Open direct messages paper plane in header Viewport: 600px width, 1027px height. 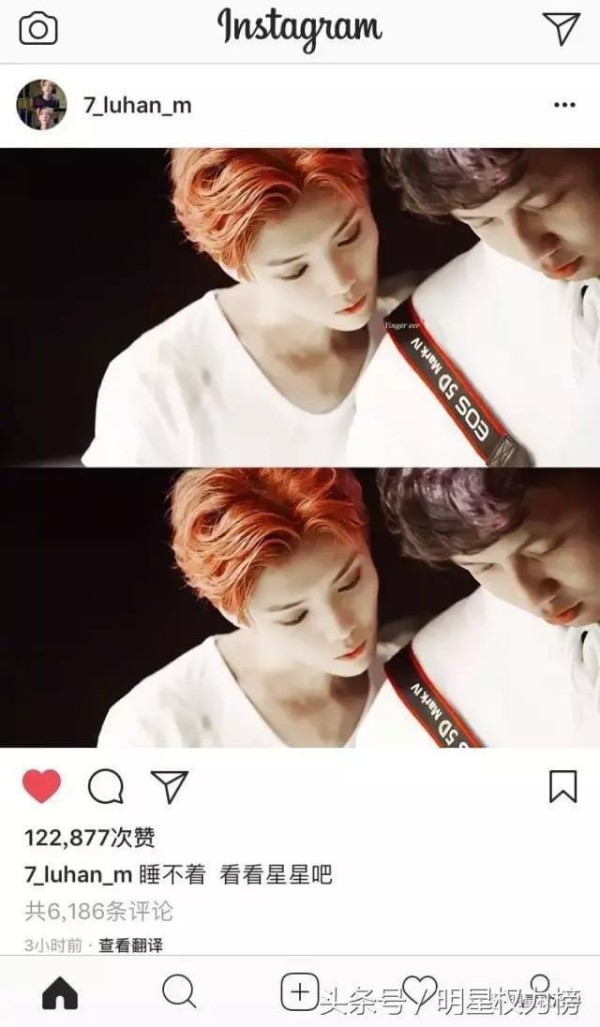(x=561, y=29)
